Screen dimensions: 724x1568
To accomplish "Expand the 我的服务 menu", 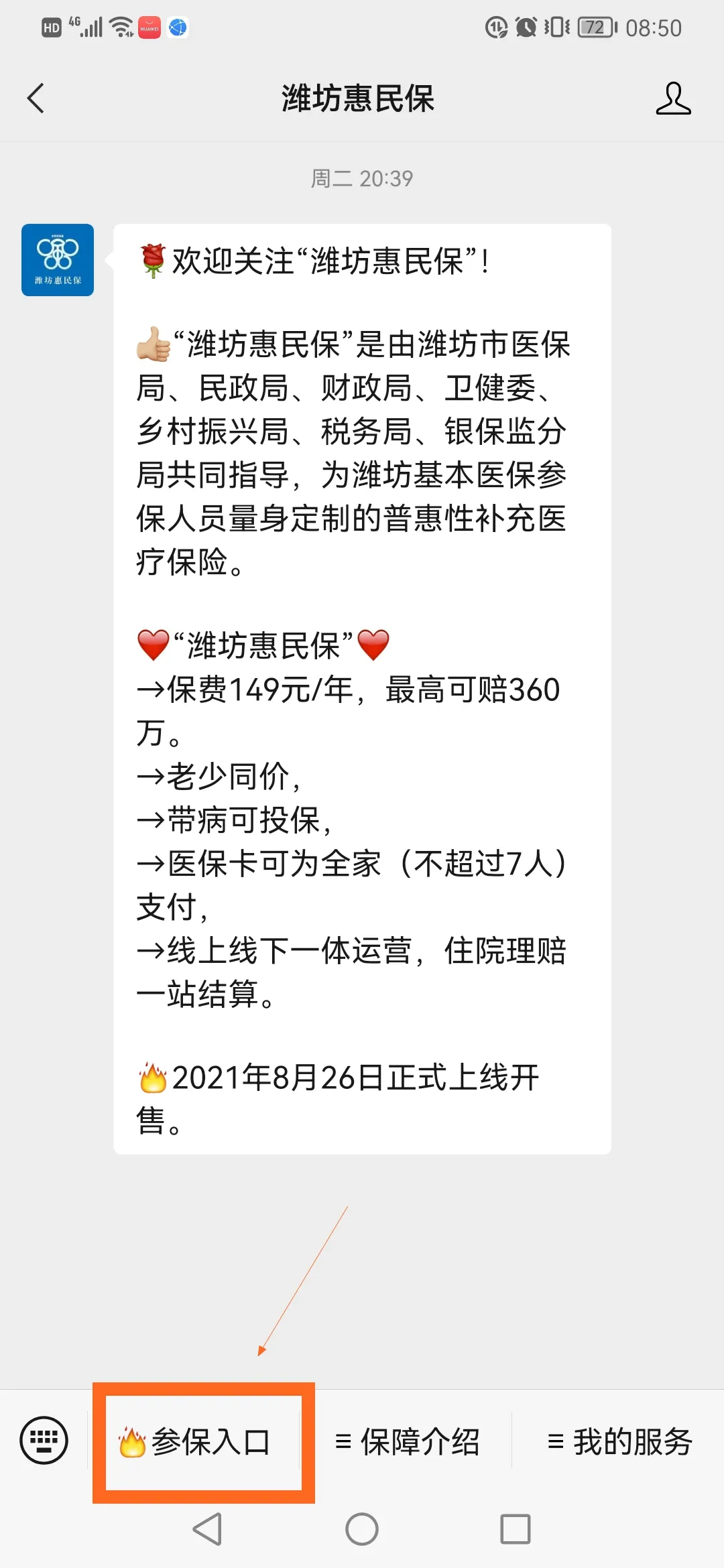I will coord(619,1442).
